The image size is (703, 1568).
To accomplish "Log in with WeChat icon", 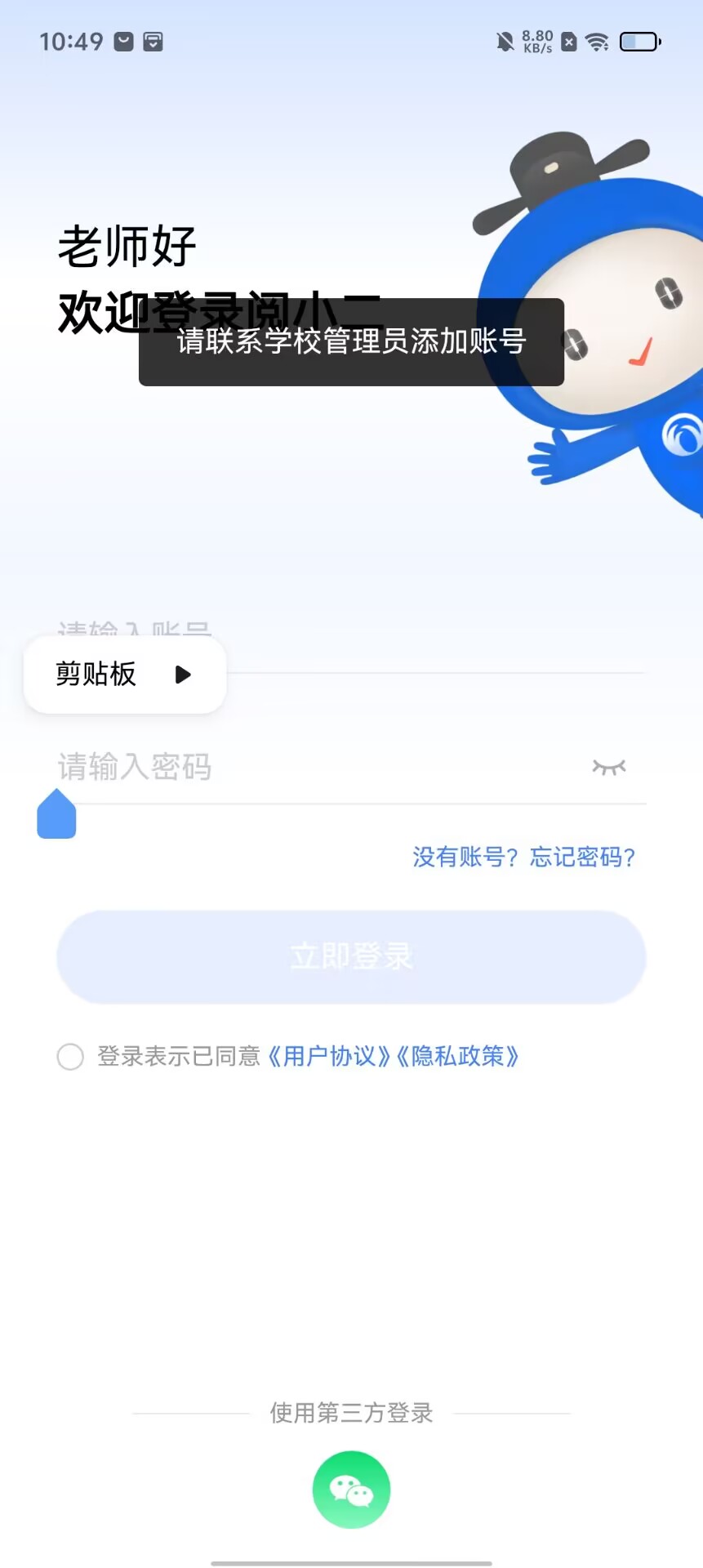I will coord(351,1489).
